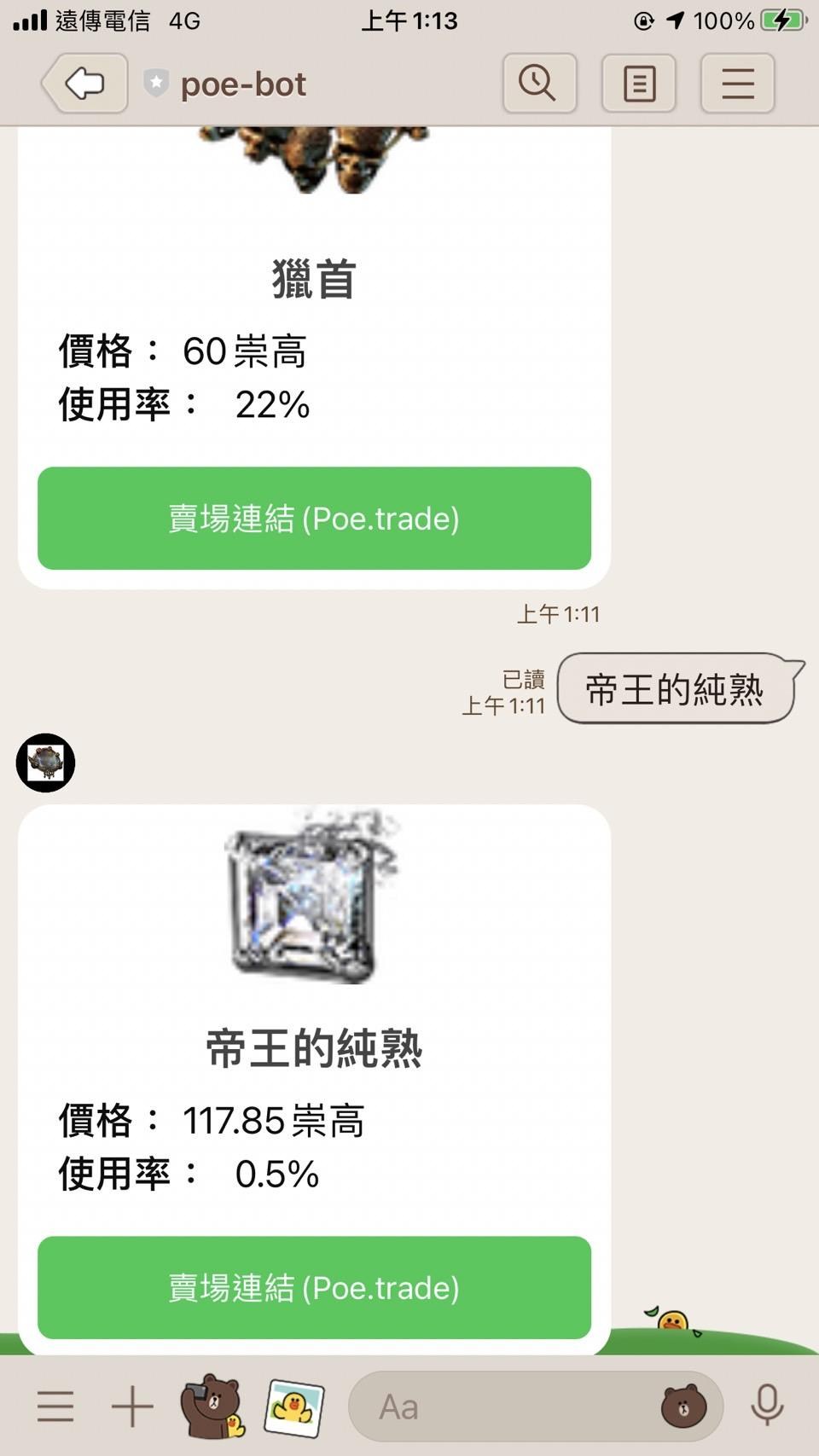This screenshot has height=1456, width=819.
Task: Open the chat hamburger menu
Action: pos(738,84)
